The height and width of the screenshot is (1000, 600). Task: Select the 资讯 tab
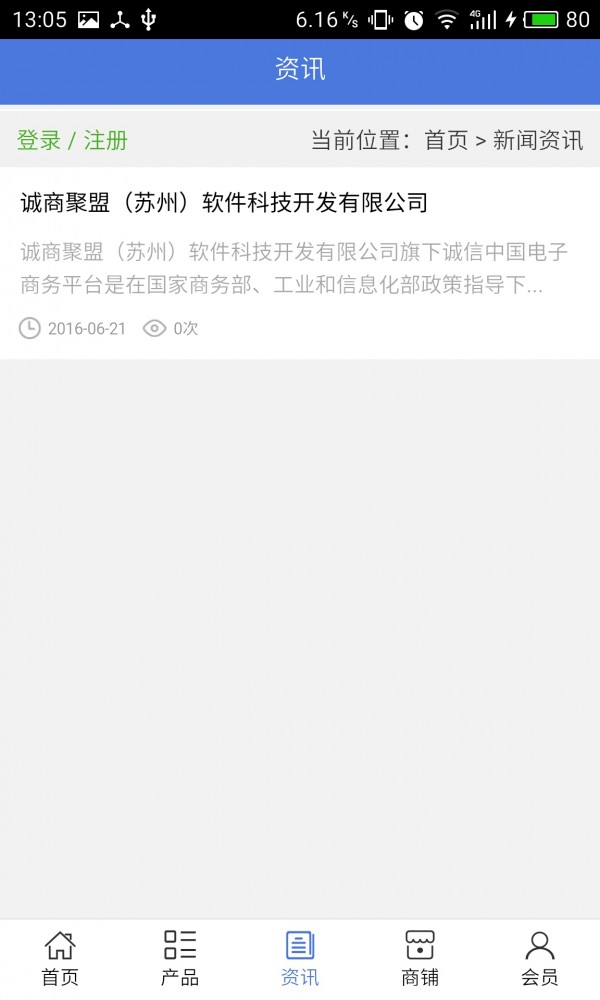click(300, 958)
